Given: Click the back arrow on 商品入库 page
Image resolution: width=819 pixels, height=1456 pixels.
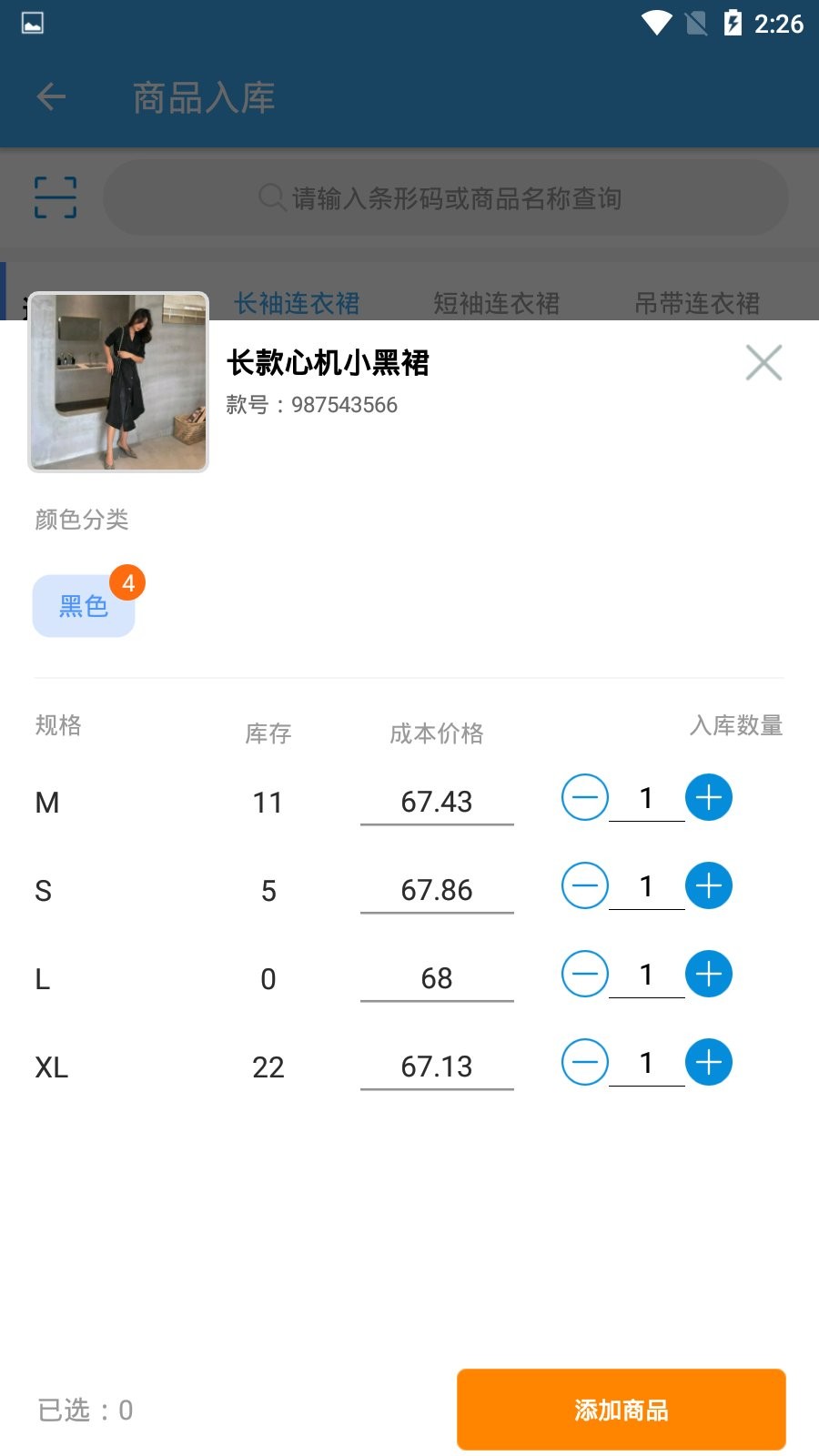Looking at the screenshot, I should pos(51,96).
